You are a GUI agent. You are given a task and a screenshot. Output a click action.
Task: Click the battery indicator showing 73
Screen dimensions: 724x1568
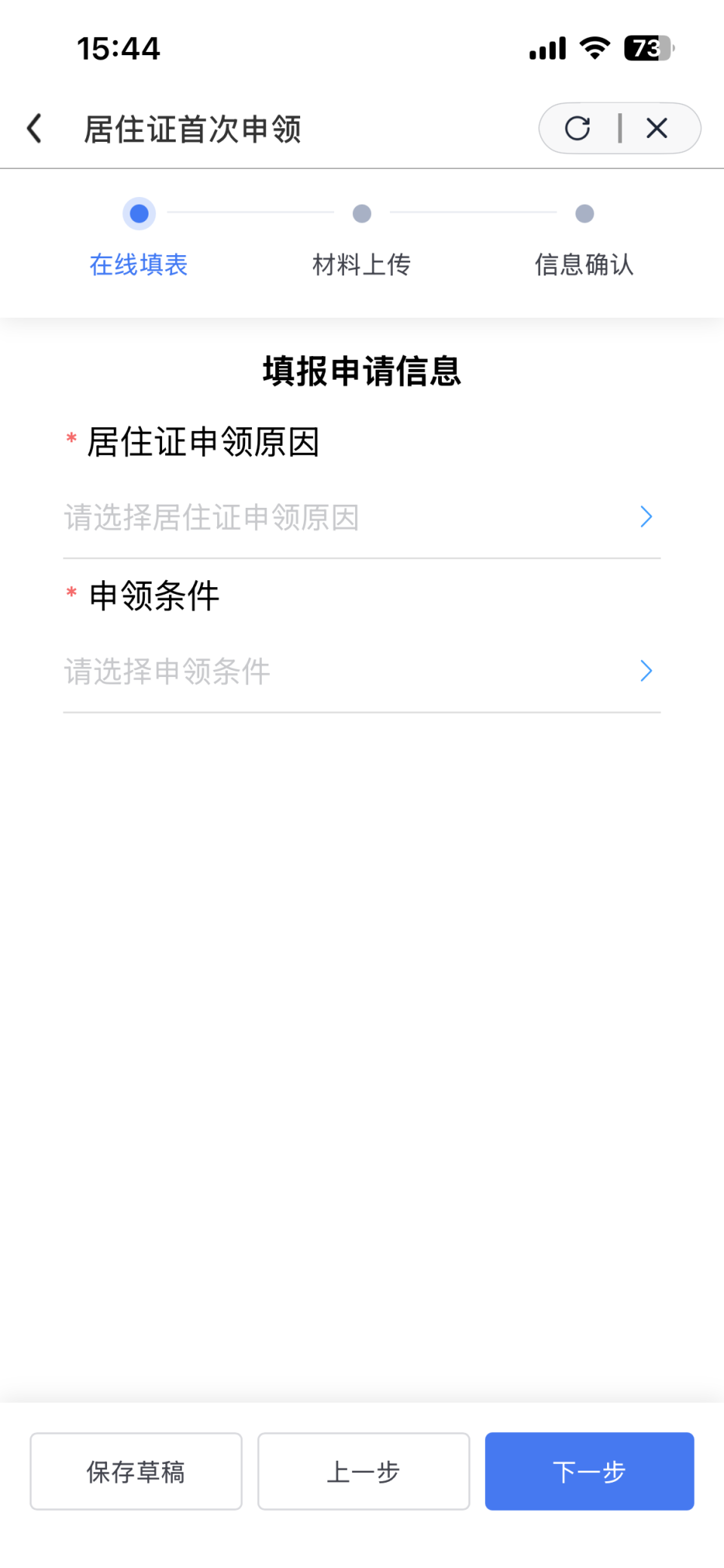click(647, 48)
